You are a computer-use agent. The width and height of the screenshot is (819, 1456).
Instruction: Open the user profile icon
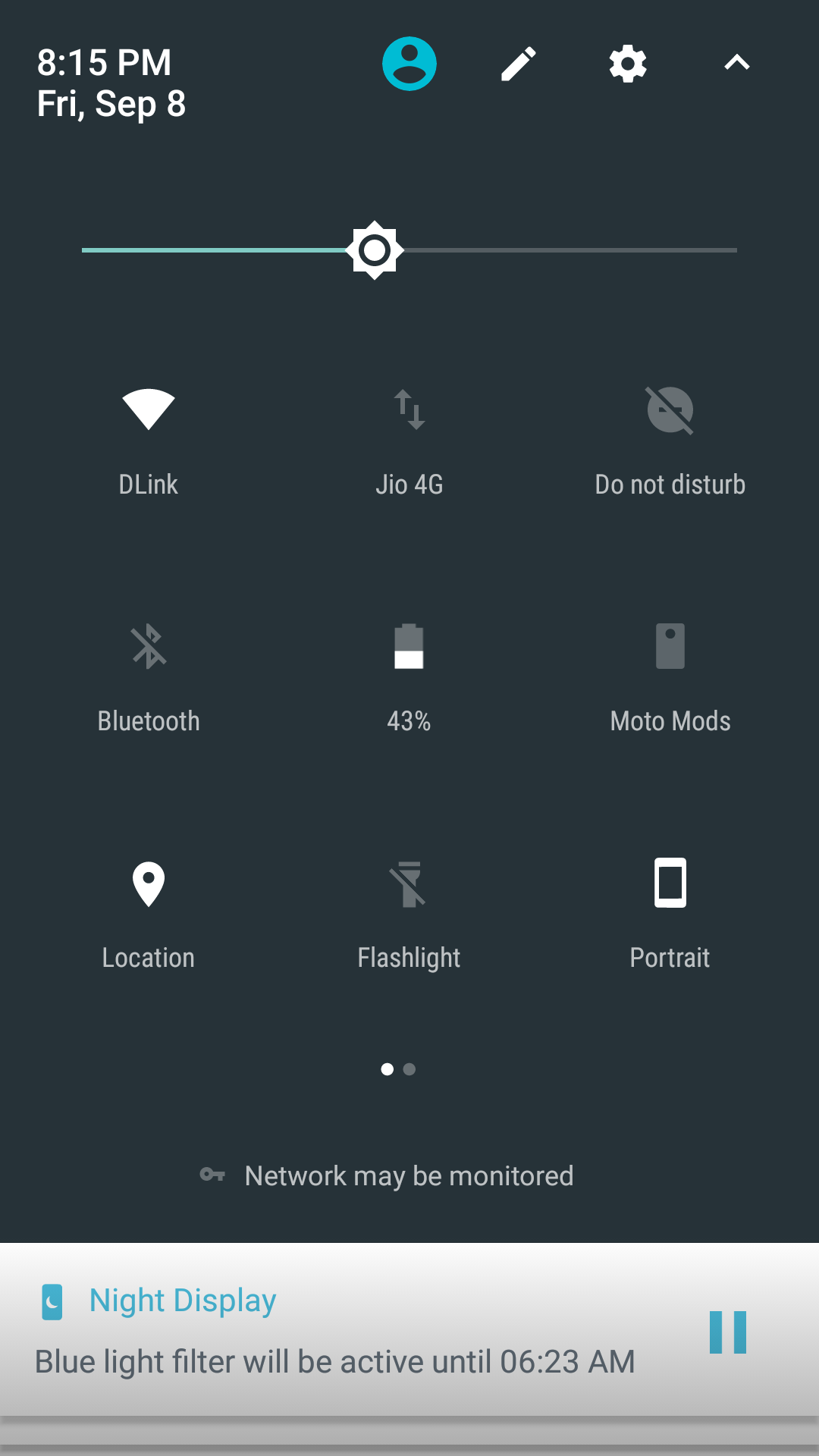(409, 63)
